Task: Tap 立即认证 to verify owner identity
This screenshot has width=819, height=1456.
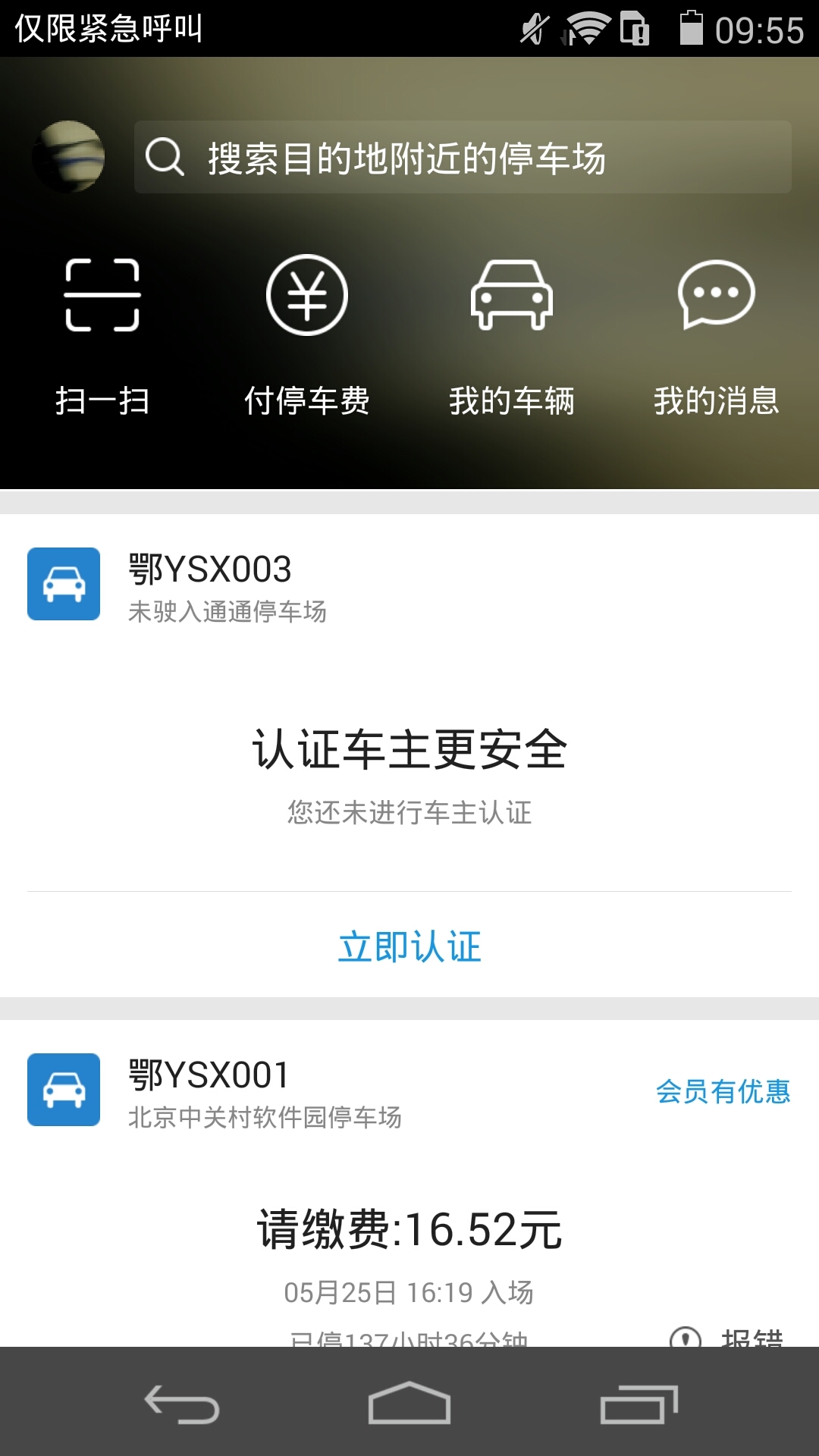Action: [x=409, y=946]
